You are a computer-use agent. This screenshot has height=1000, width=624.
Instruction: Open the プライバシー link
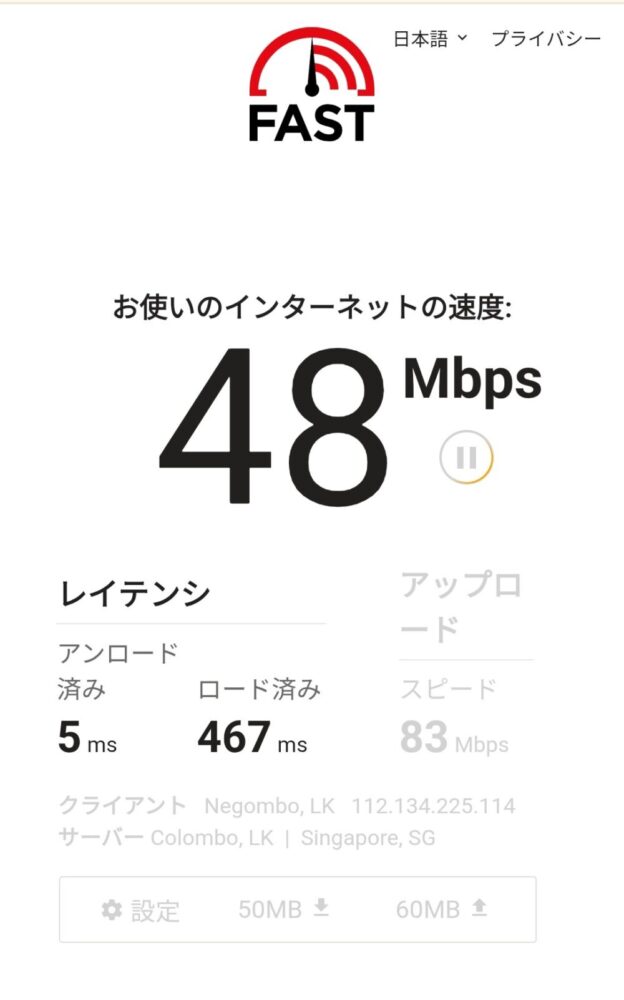point(545,39)
